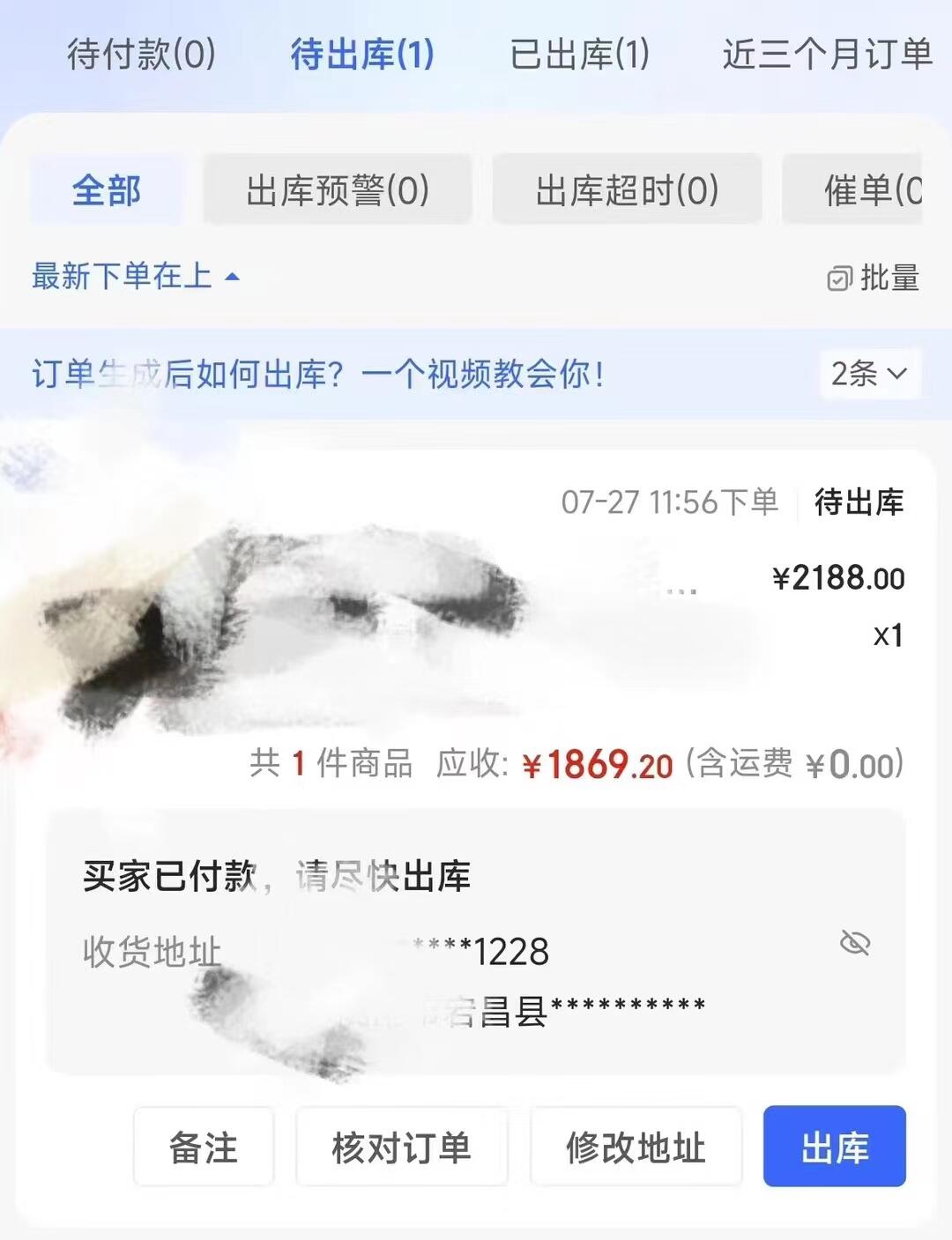952x1240 pixels.
Task: Open the 已出库(1) tab
Action: pyautogui.click(x=579, y=55)
